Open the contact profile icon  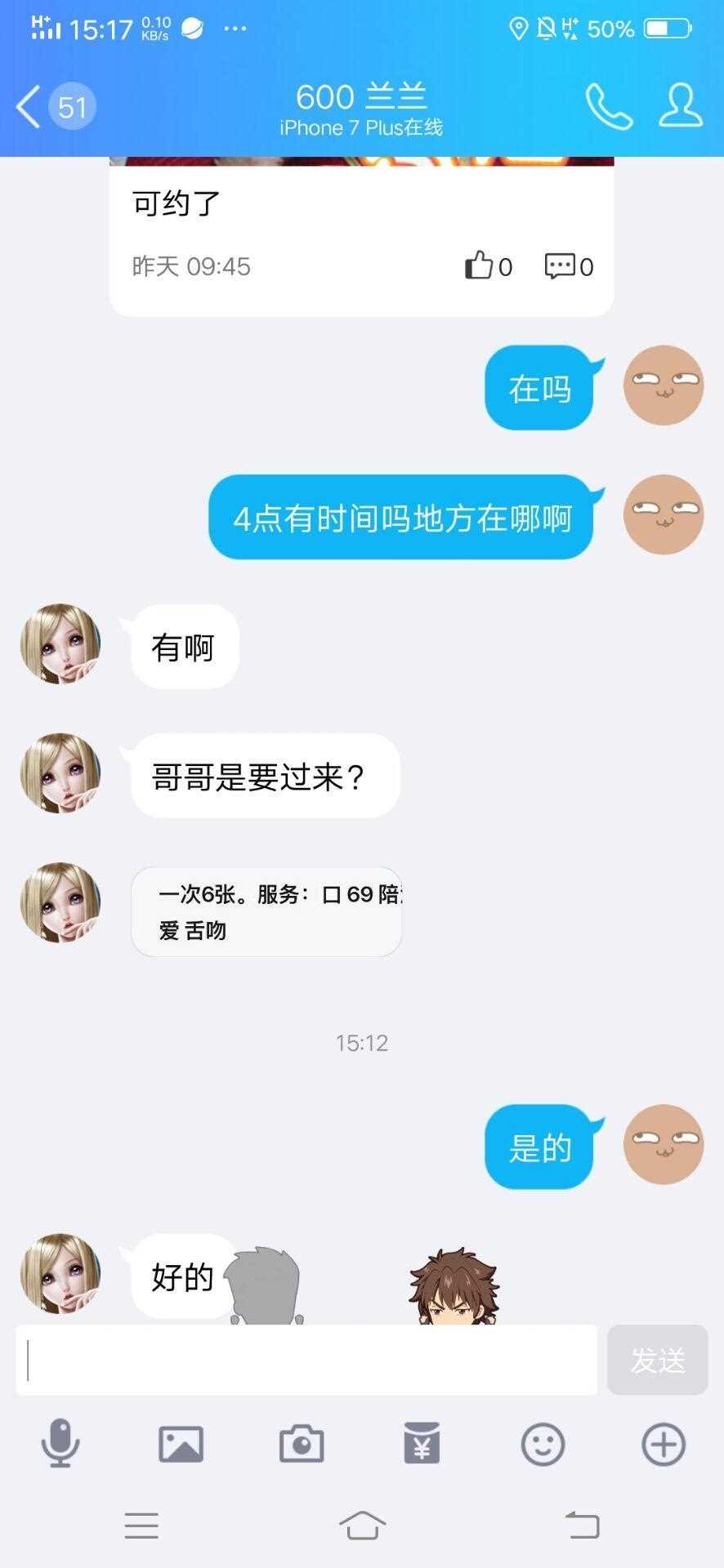[680, 106]
